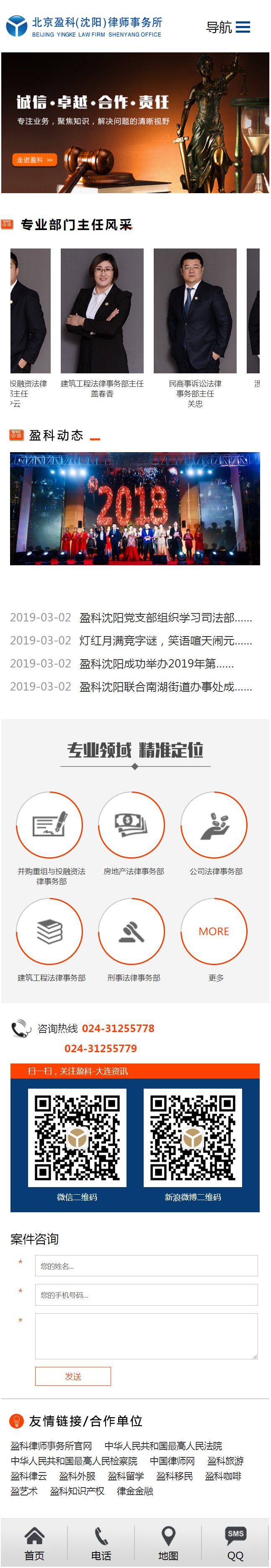Open the 中国律师网 partner link
This screenshot has width=271, height=1568.
pyautogui.click(x=172, y=1462)
